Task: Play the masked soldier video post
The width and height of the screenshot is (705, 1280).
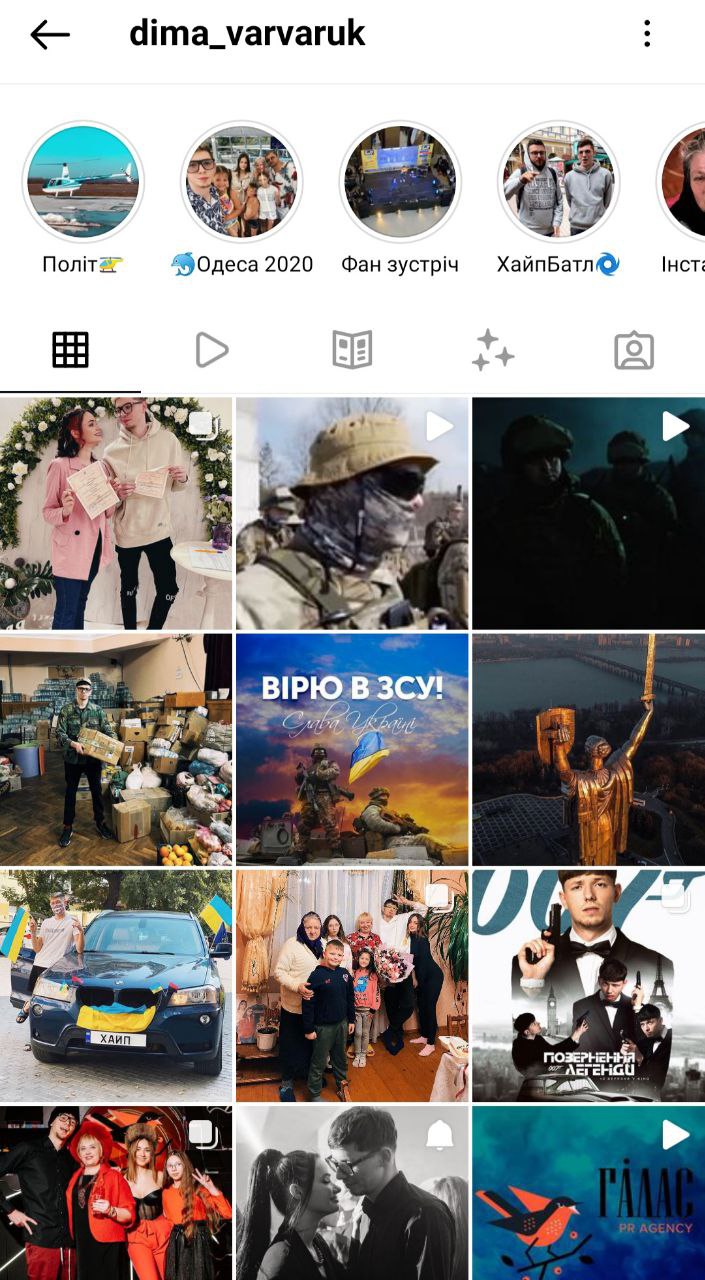Action: [352, 513]
